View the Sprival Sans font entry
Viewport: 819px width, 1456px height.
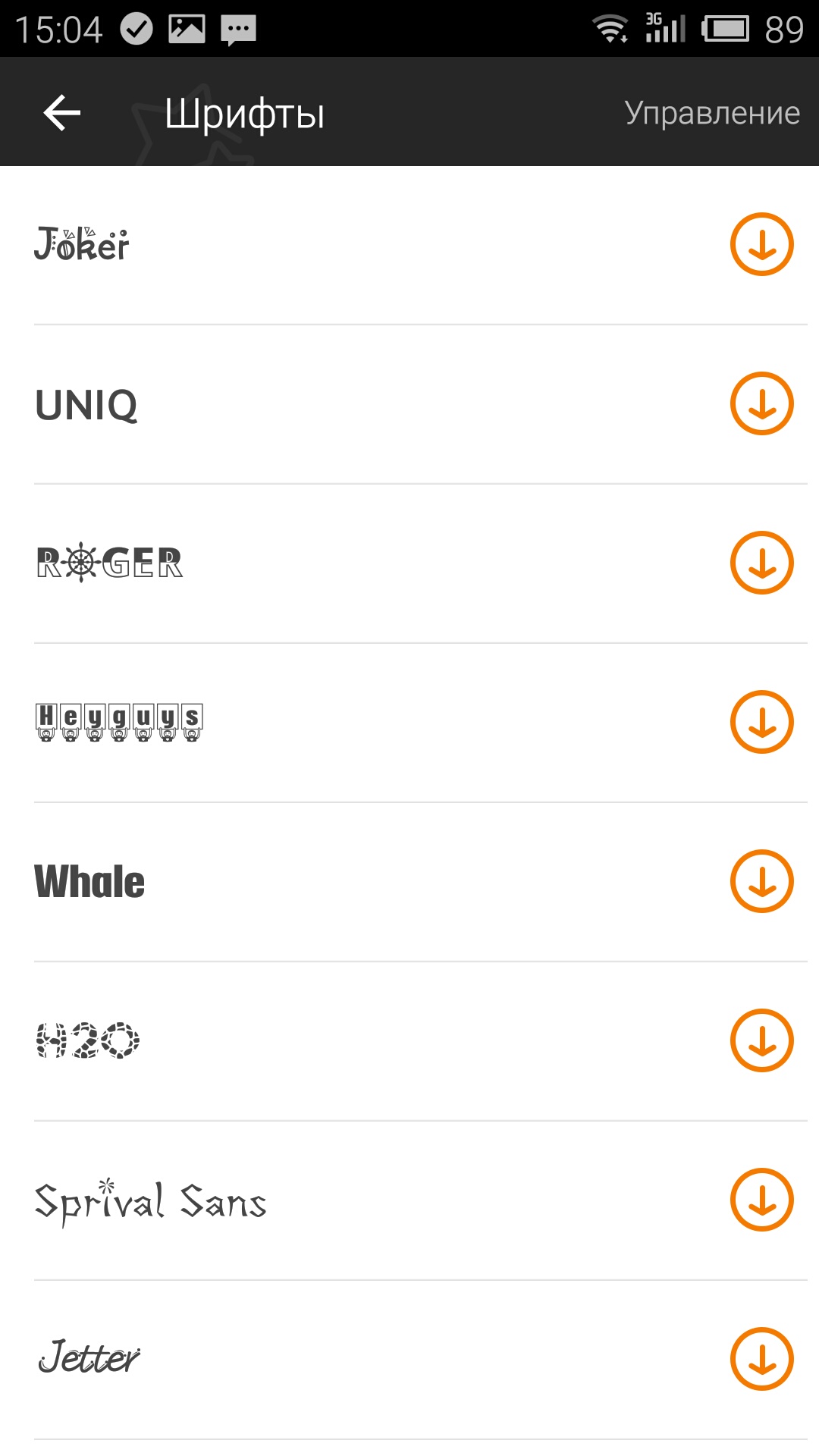coord(150,1201)
